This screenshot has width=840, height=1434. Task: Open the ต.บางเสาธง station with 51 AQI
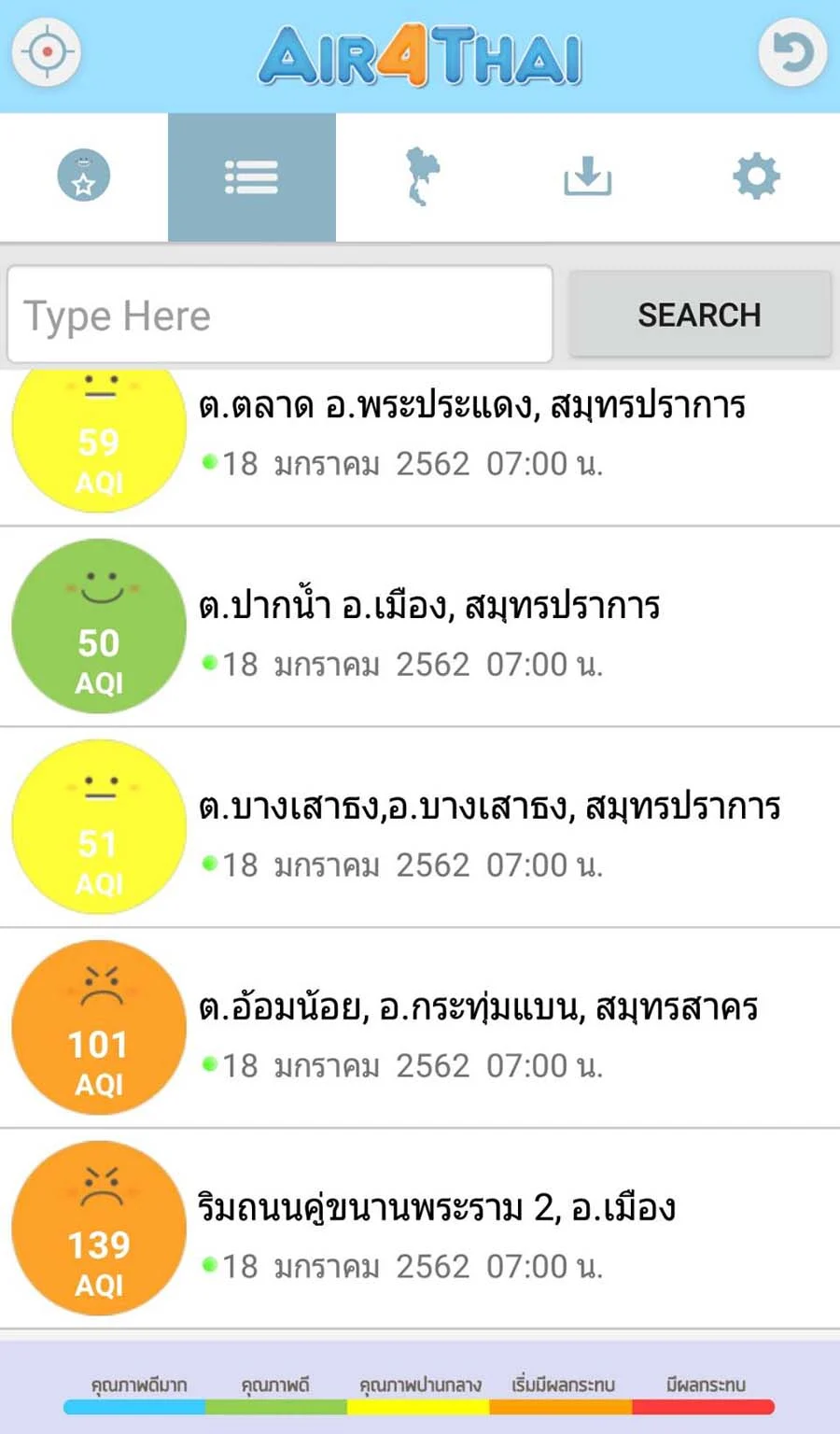(x=420, y=827)
